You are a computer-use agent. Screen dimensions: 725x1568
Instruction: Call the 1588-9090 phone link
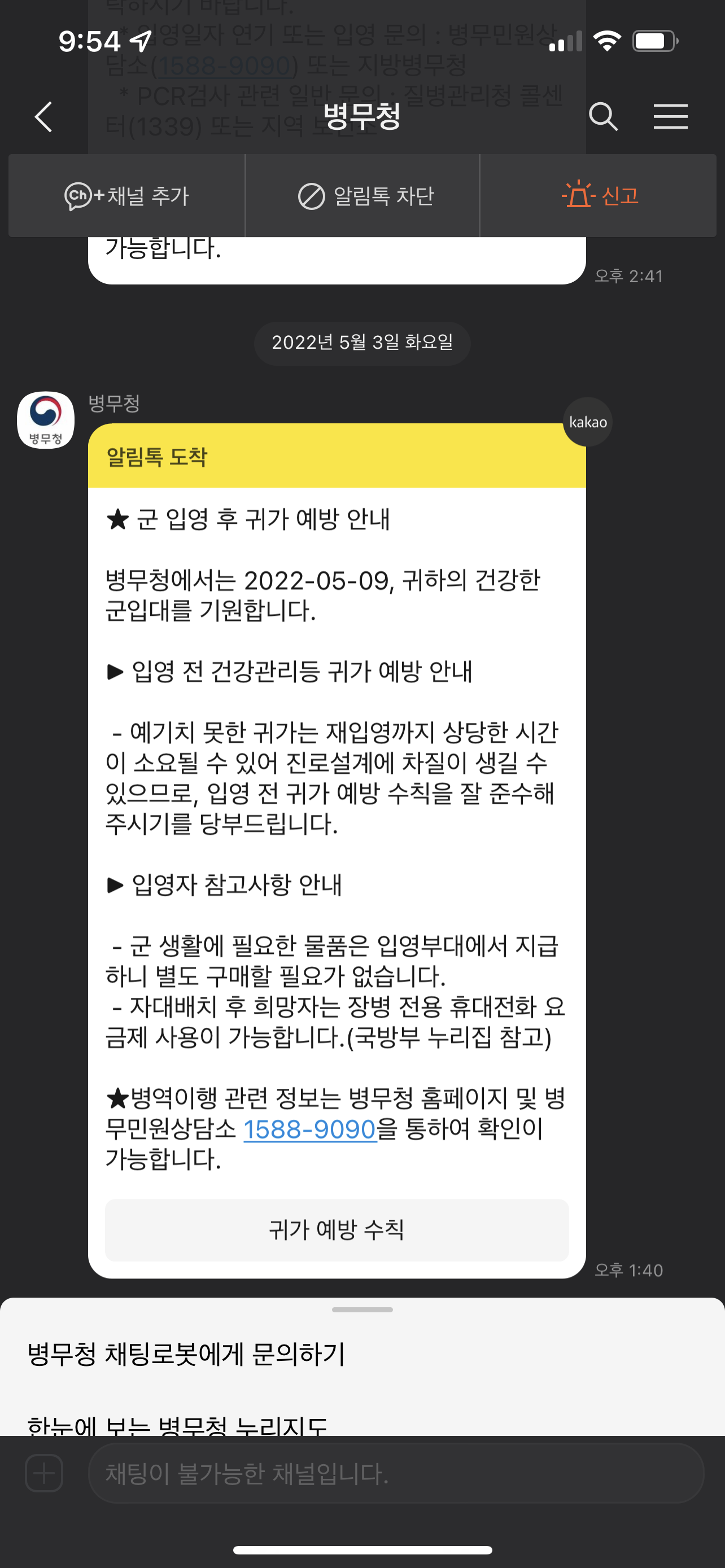coord(310,1129)
